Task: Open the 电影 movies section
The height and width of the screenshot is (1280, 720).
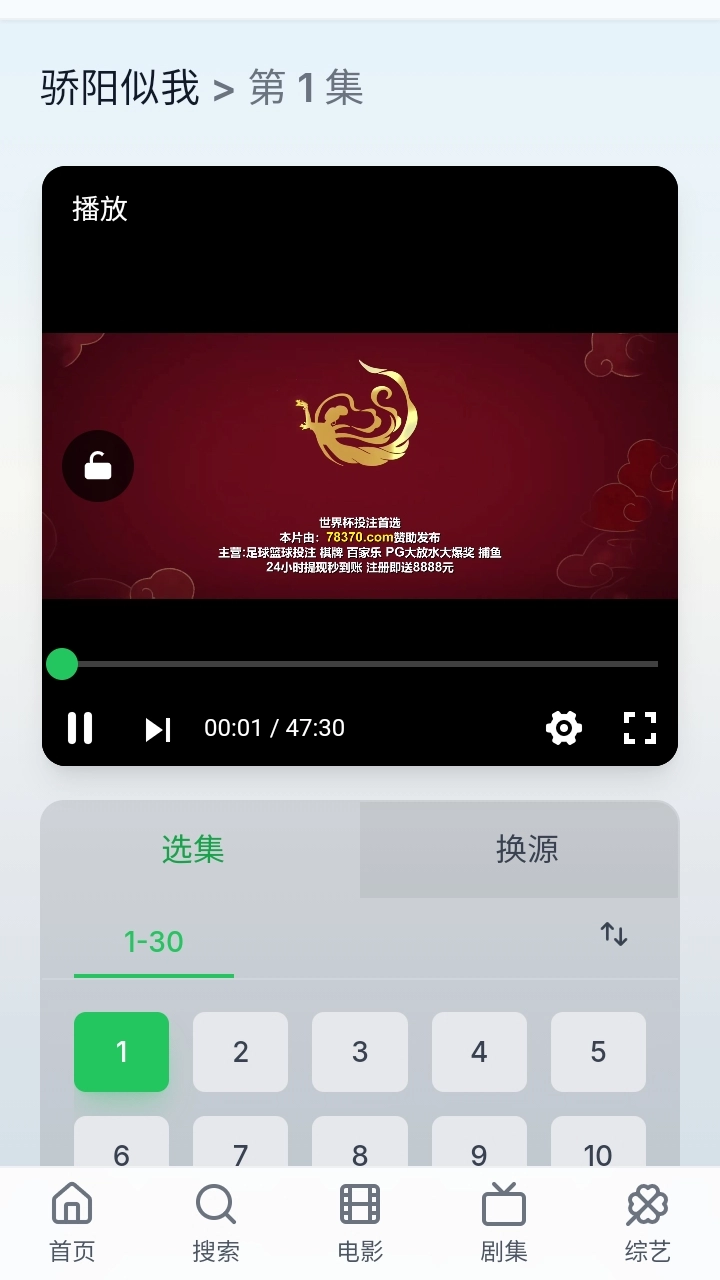Action: pyautogui.click(x=360, y=1220)
